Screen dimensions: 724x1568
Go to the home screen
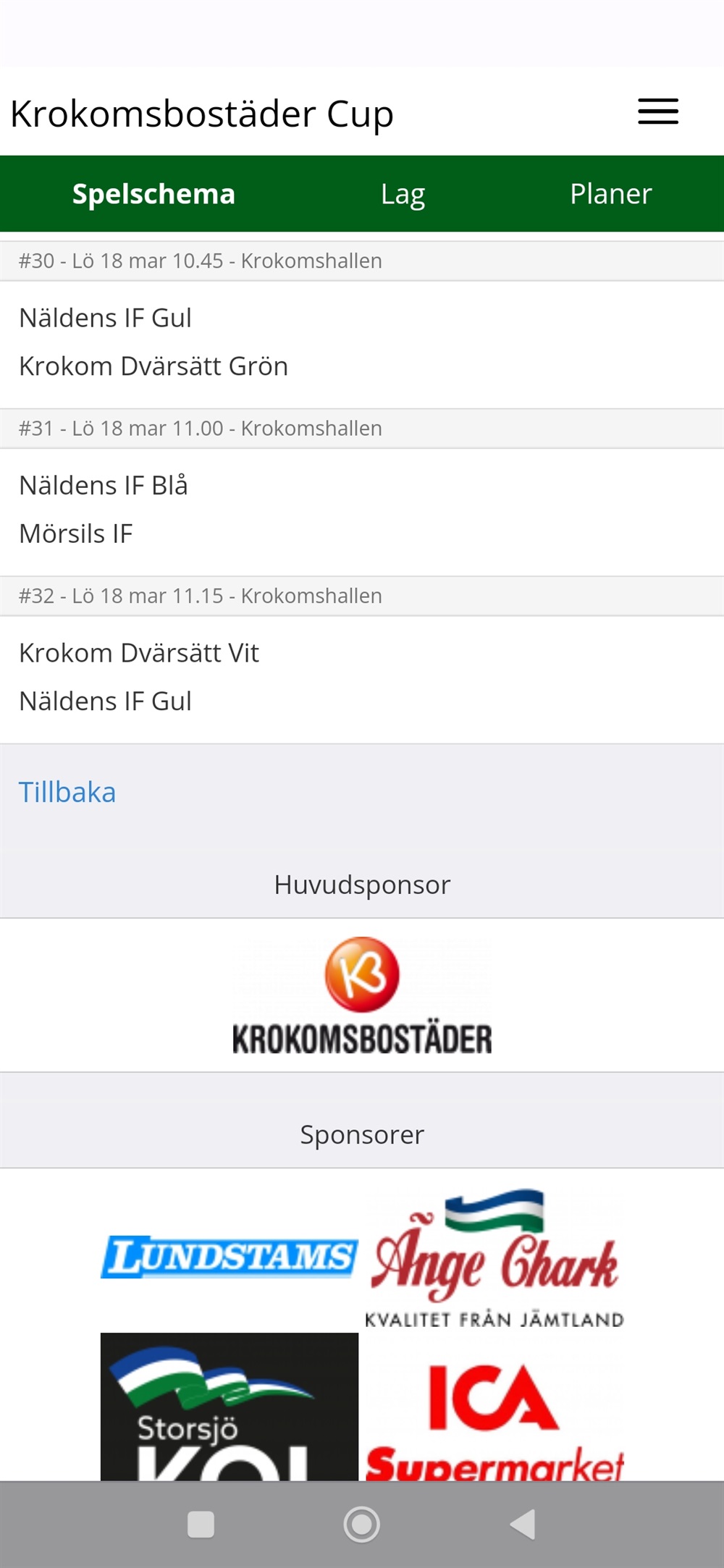pos(361,1524)
